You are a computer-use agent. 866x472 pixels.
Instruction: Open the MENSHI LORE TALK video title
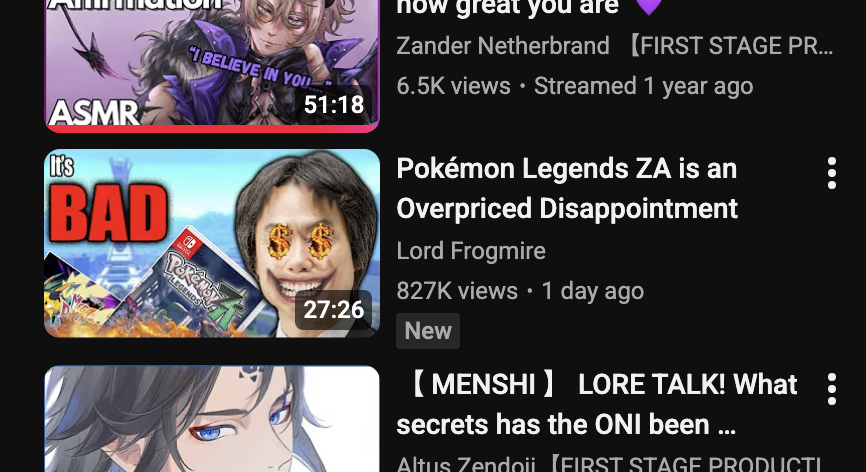pyautogui.click(x=597, y=404)
